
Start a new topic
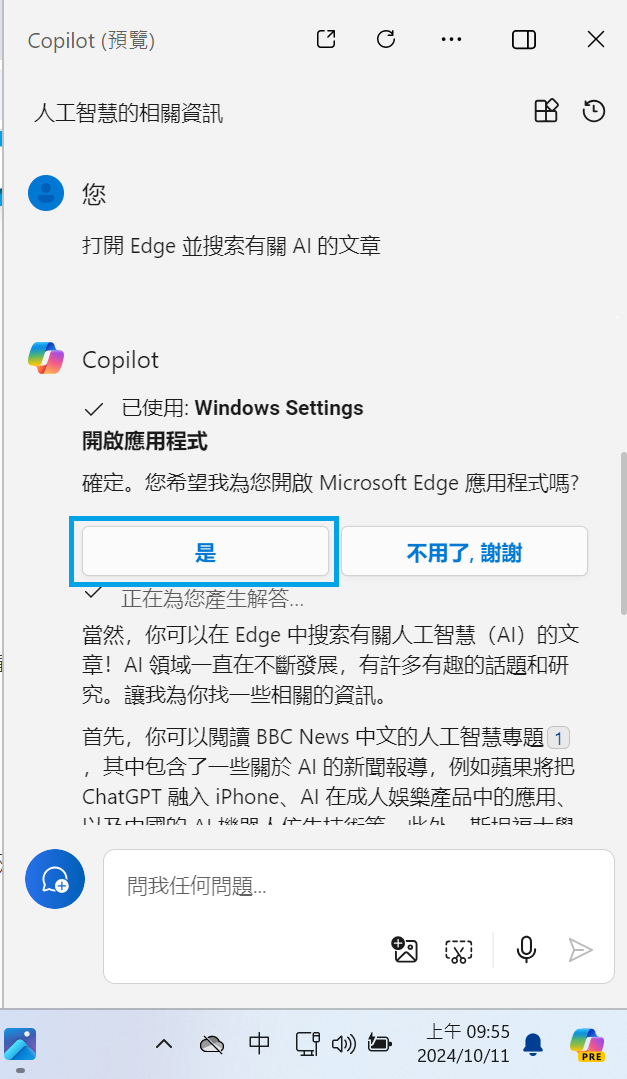tap(54, 879)
